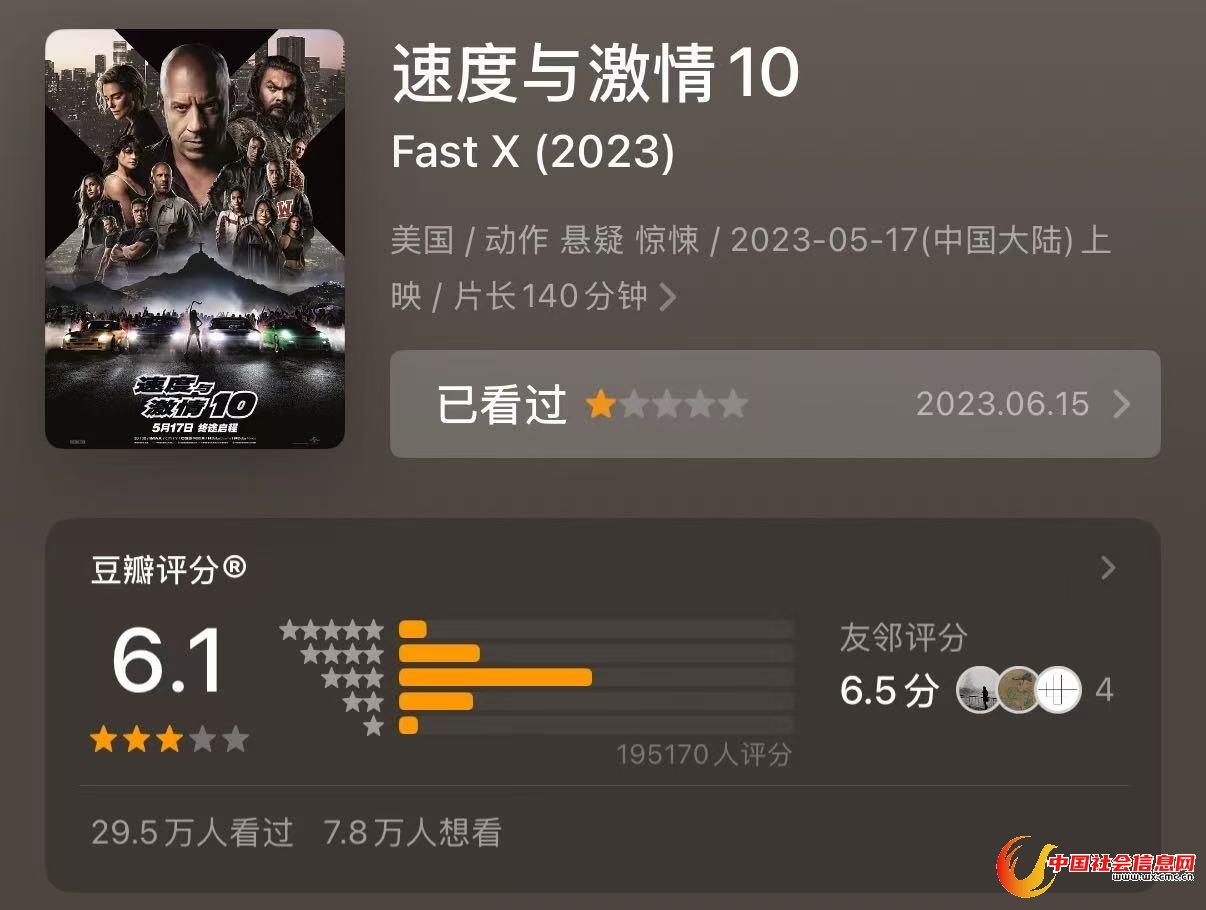Expand movie info via chevron after 片长140分钟

coord(668,298)
